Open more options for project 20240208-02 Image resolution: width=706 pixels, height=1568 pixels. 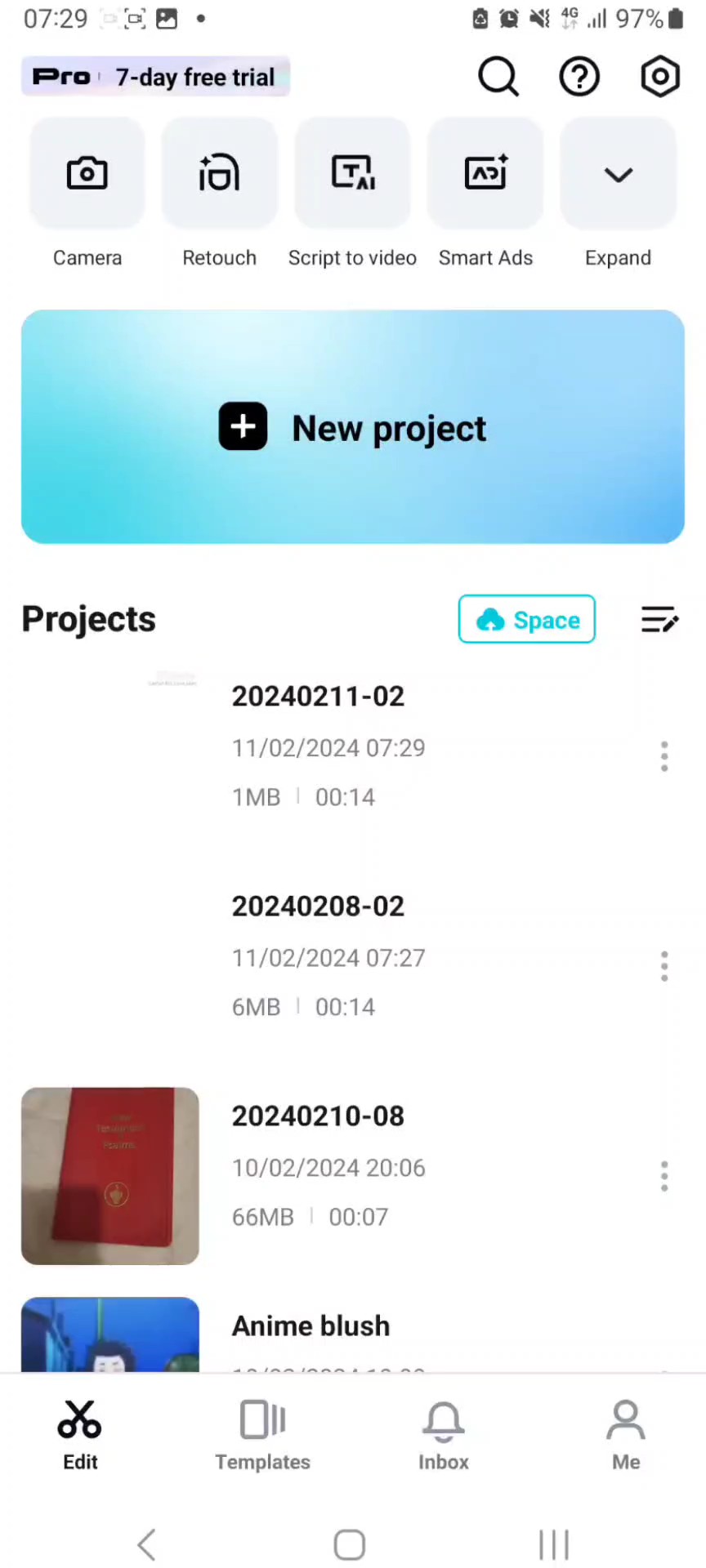point(664,966)
